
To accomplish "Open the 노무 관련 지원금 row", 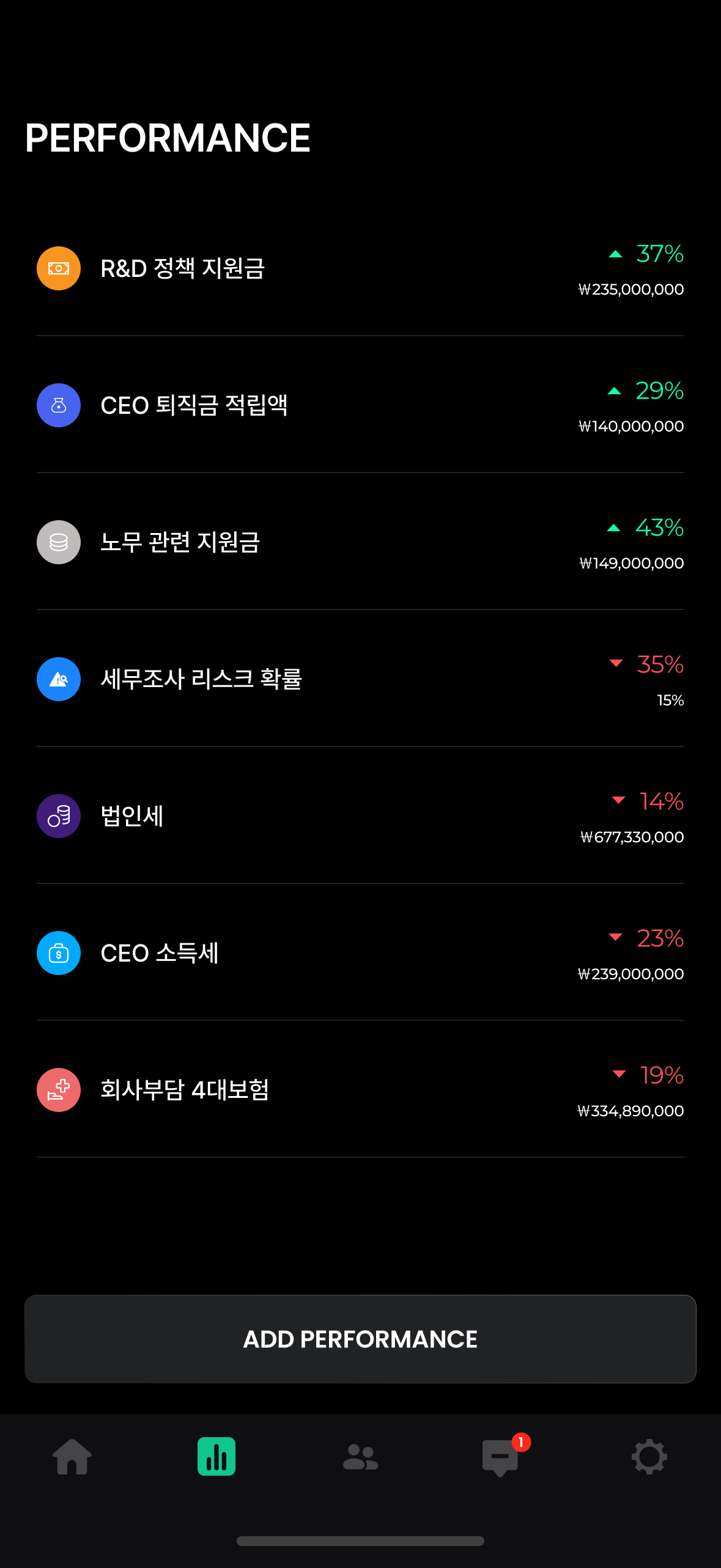I will coord(360,542).
